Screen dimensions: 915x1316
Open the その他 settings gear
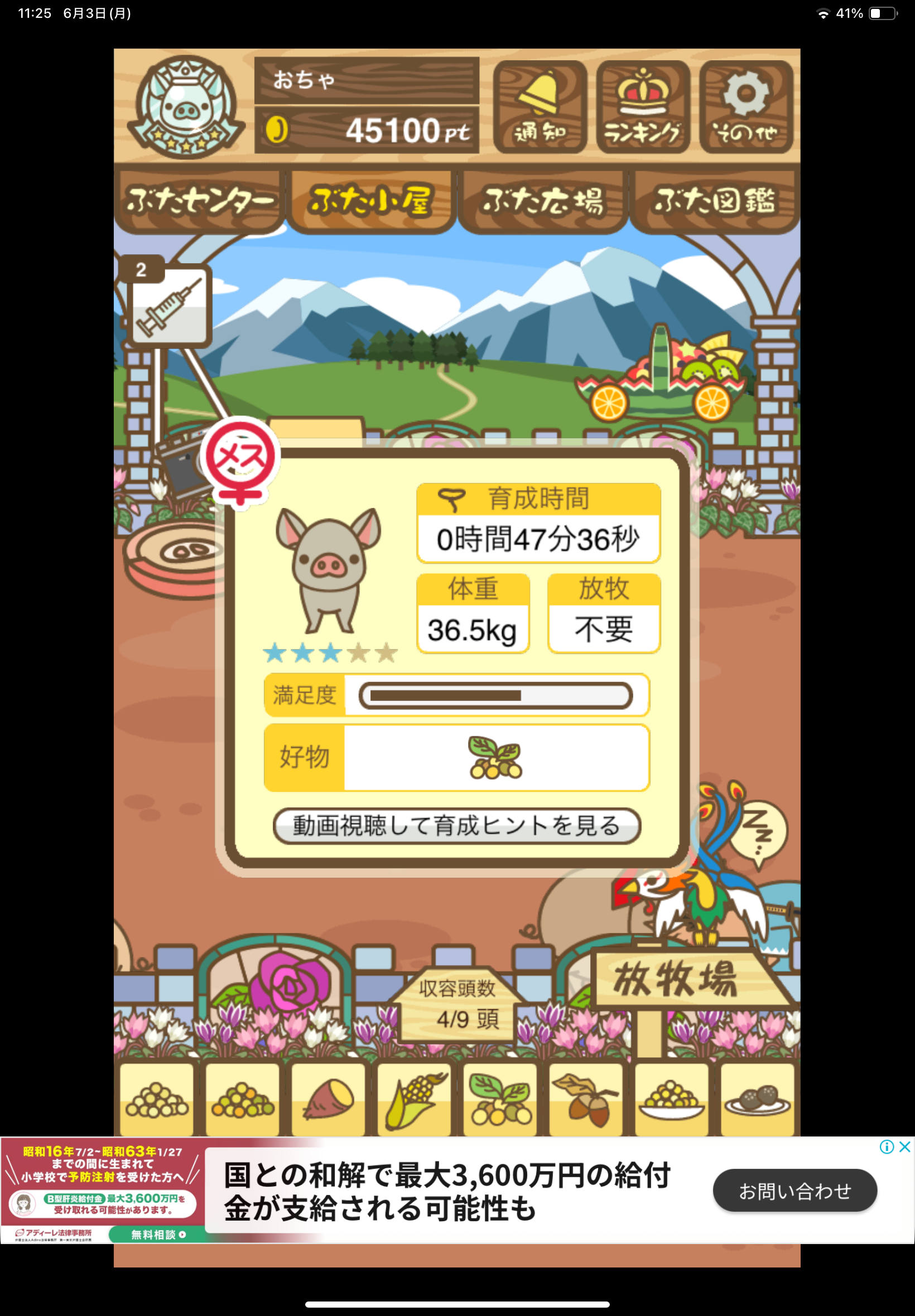(x=746, y=107)
